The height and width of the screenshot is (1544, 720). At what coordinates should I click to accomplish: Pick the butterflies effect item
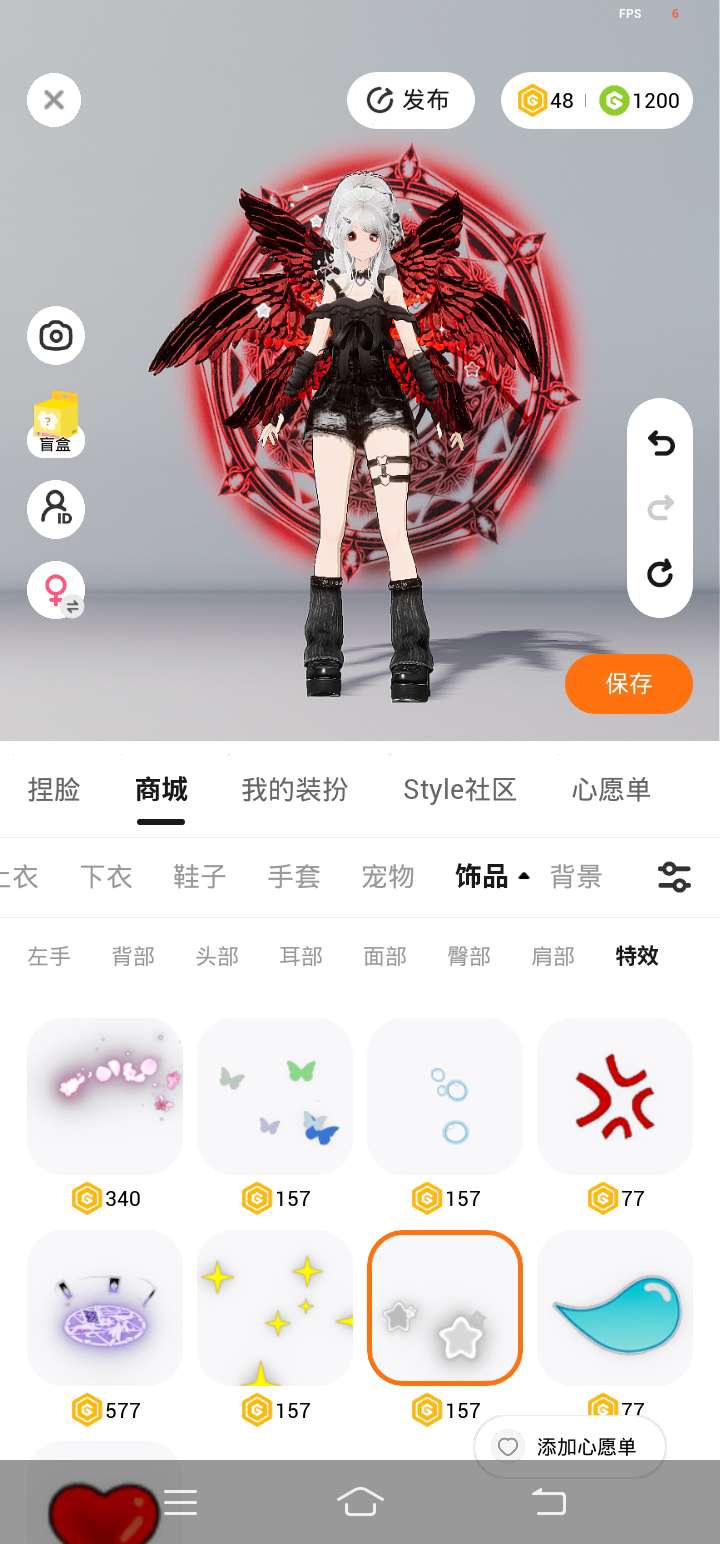(275, 1097)
